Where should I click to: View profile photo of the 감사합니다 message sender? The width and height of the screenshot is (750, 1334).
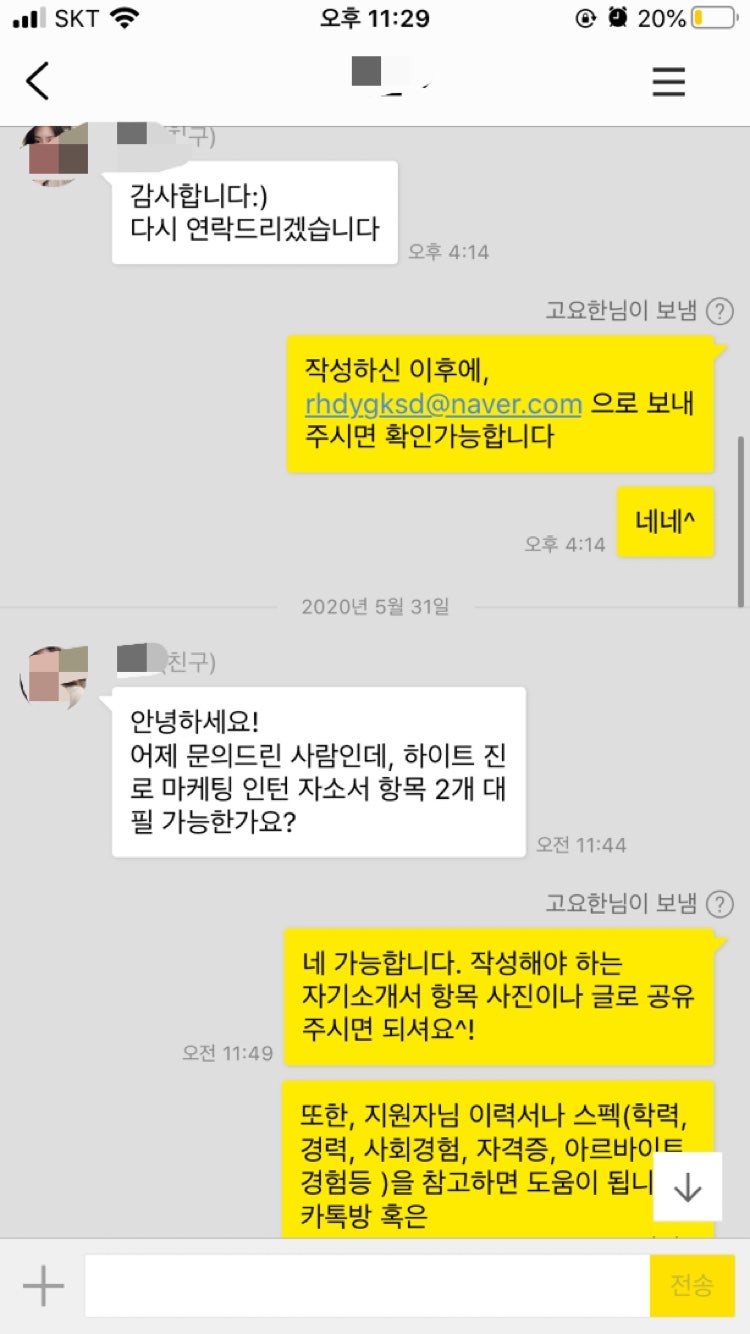54,155
